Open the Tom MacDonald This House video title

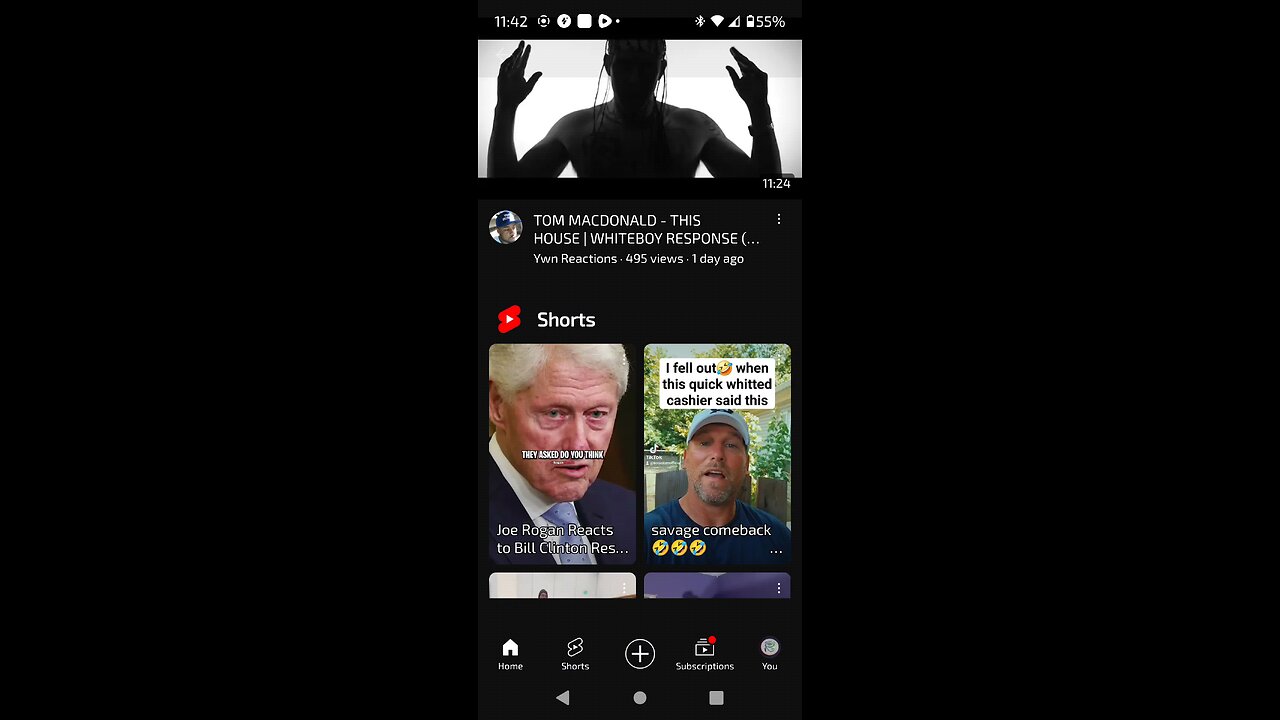click(646, 229)
